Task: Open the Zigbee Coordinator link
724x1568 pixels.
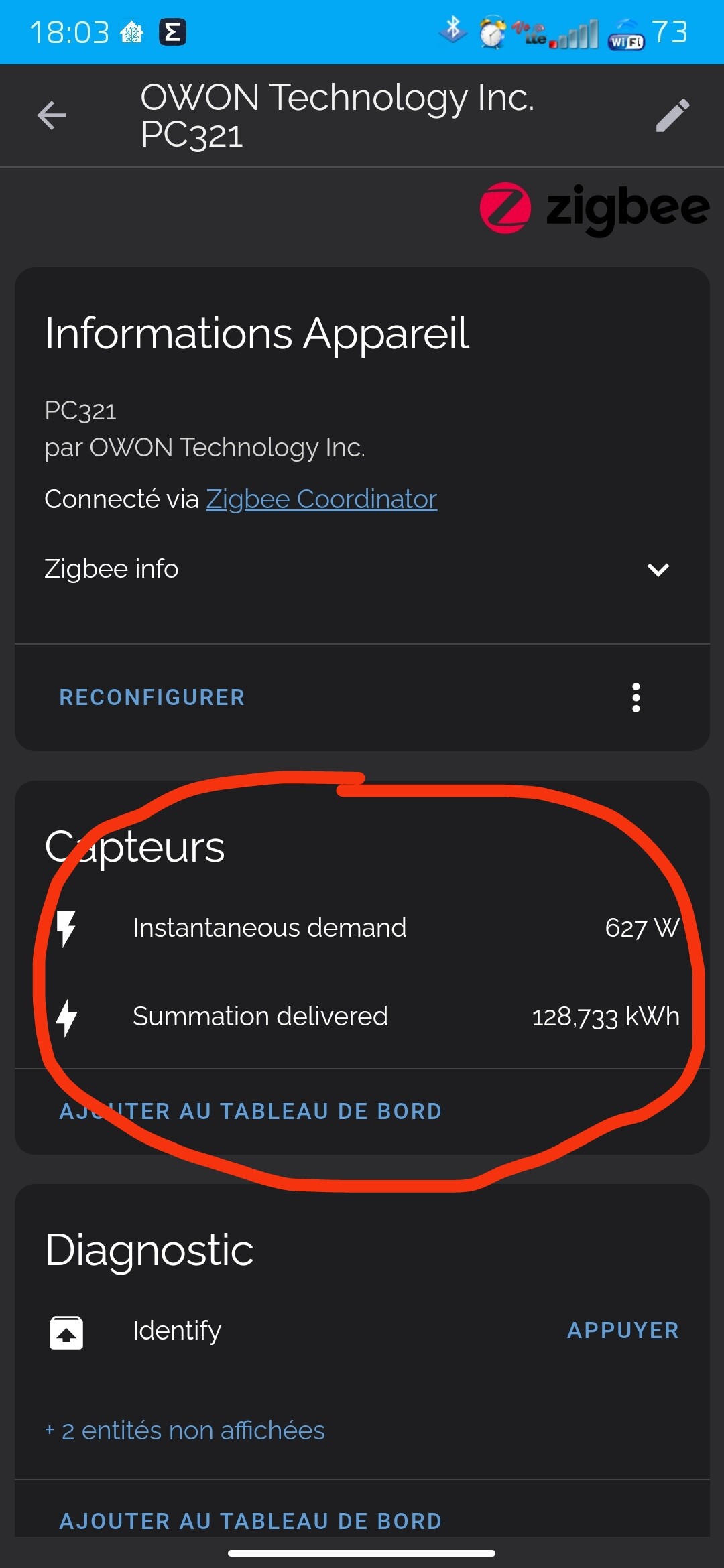Action: [x=321, y=499]
